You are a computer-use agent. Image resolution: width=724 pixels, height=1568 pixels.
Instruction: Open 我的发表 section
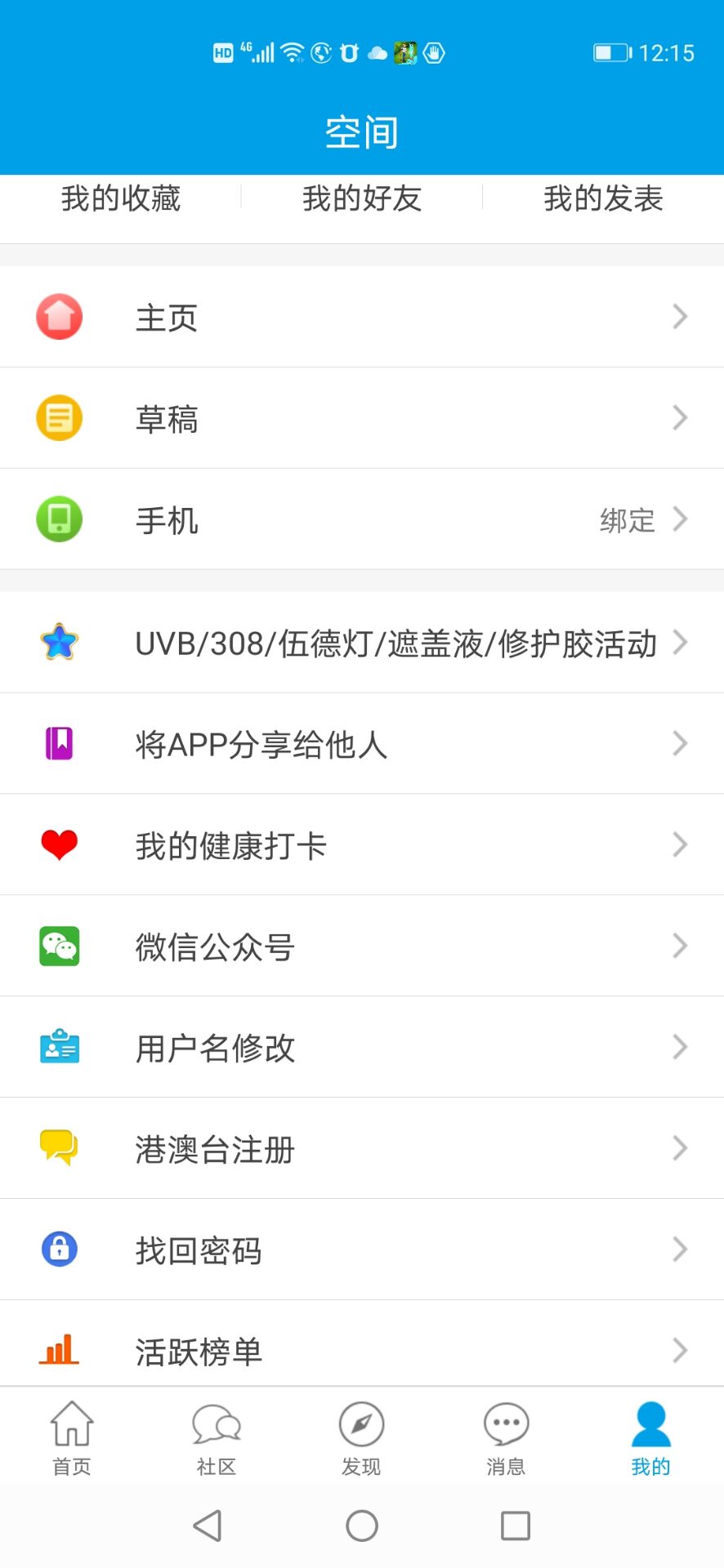(x=603, y=198)
